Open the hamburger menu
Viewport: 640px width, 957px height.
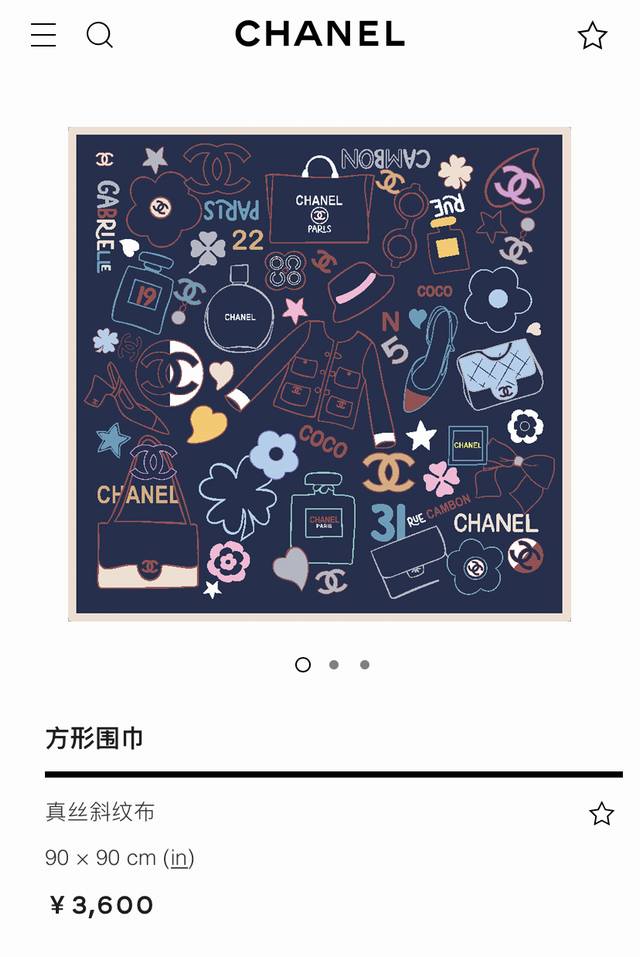pyautogui.click(x=43, y=35)
